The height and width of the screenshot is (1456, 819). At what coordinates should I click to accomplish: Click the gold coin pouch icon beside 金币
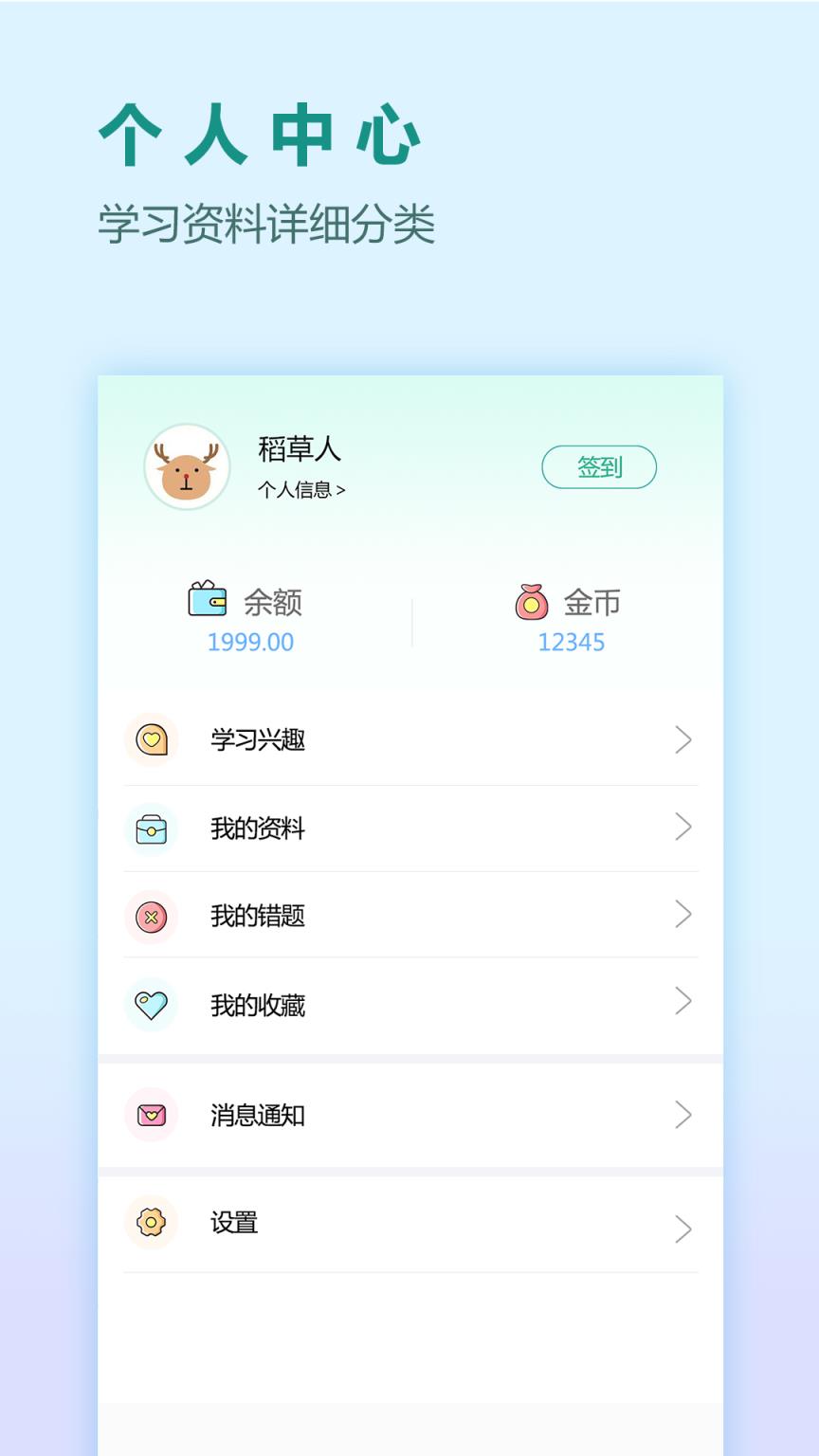[531, 601]
